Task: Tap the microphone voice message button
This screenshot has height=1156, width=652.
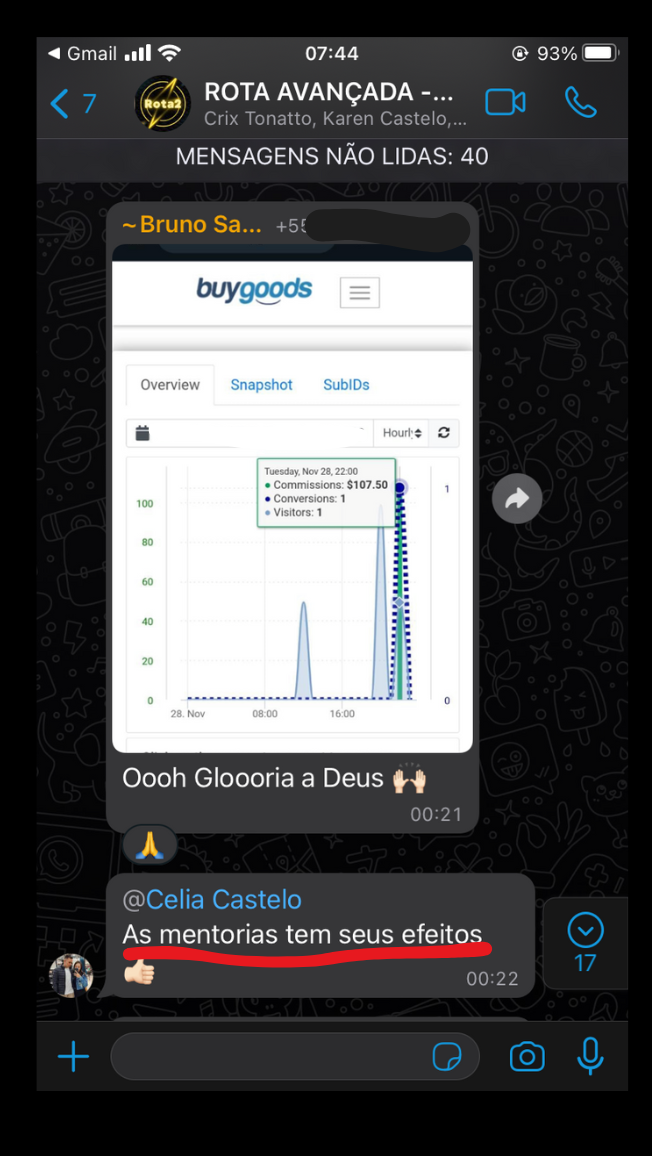Action: pos(590,1056)
